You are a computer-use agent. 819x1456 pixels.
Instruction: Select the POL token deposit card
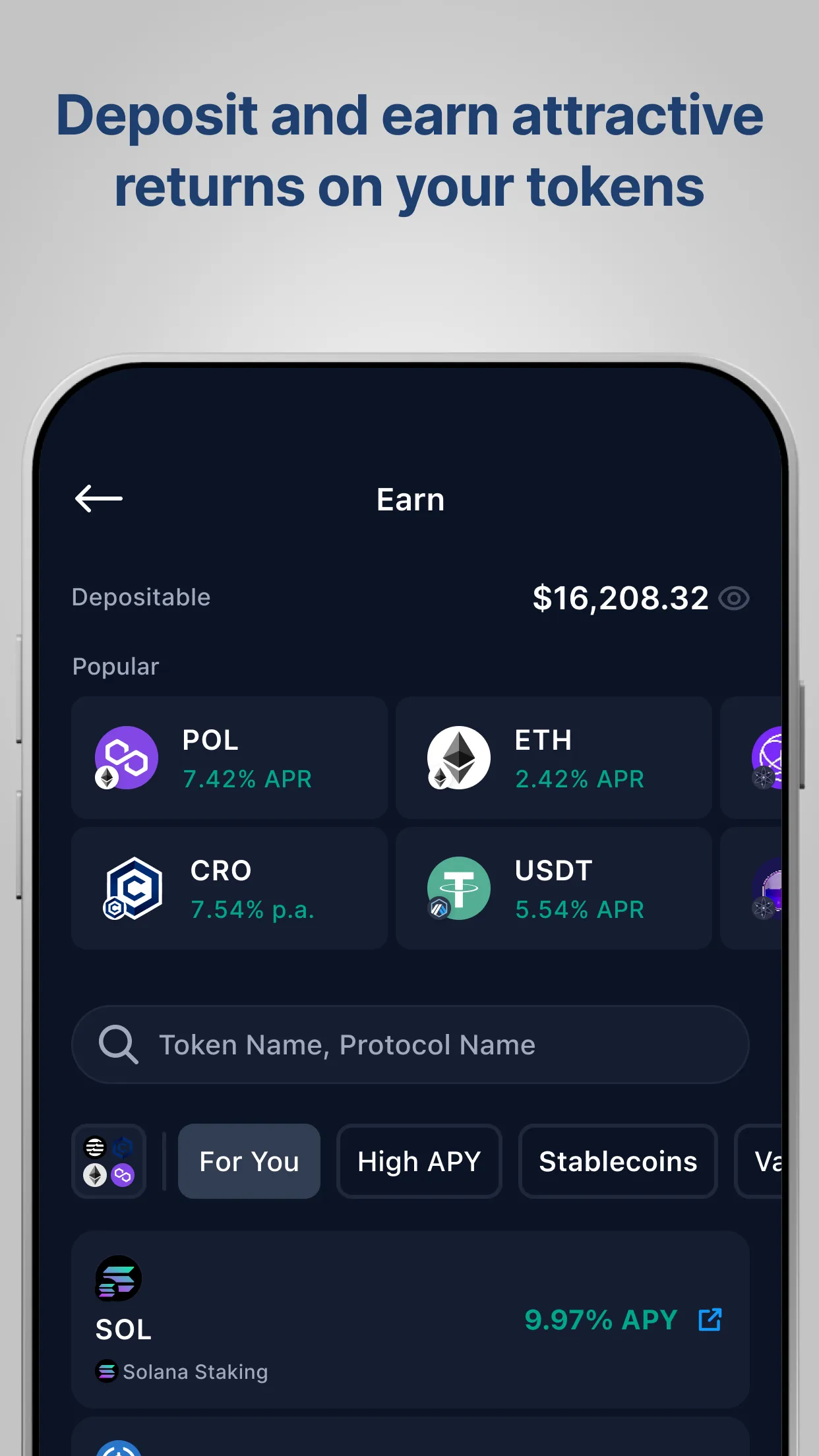(x=229, y=757)
